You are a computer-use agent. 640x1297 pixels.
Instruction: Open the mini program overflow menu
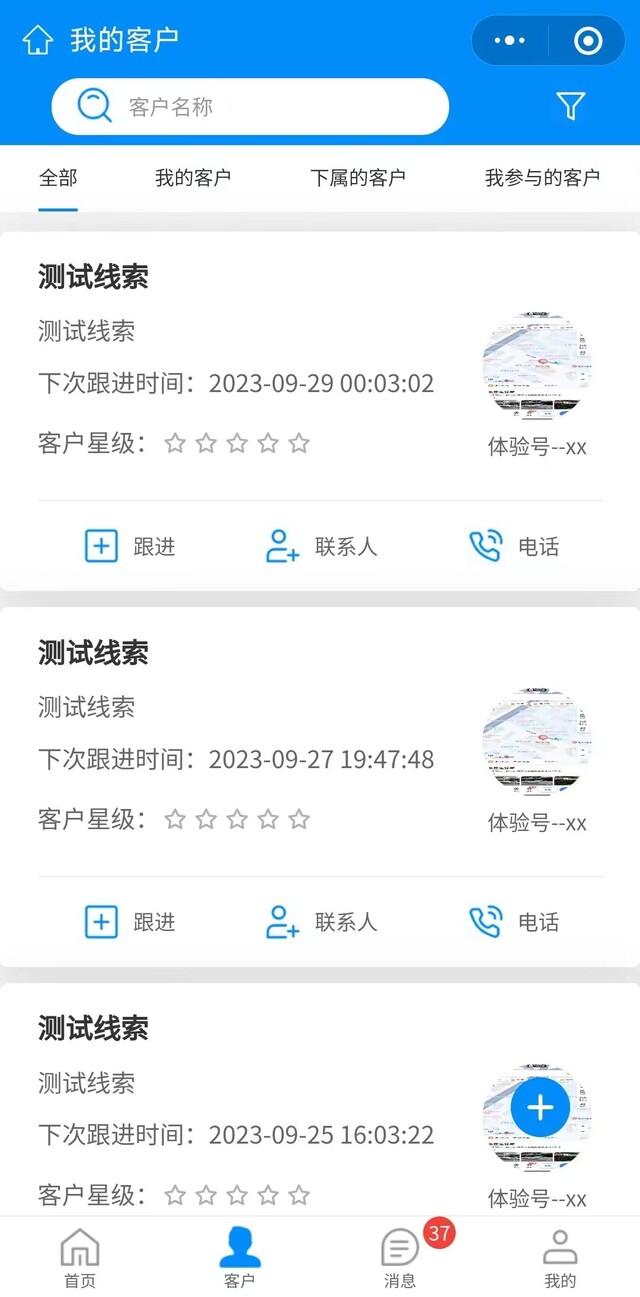pyautogui.click(x=510, y=41)
